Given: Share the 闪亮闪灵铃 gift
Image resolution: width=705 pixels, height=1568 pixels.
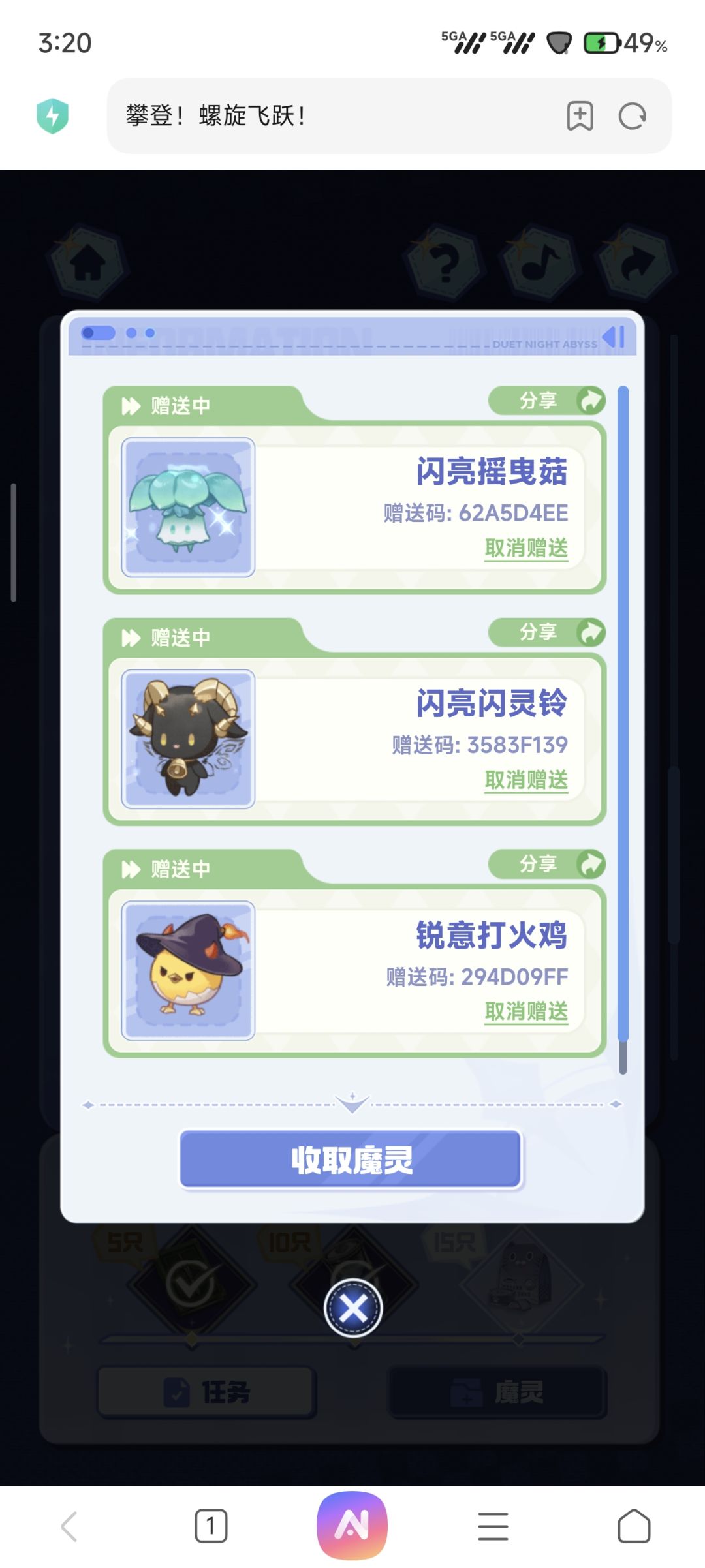Looking at the screenshot, I should 547,632.
